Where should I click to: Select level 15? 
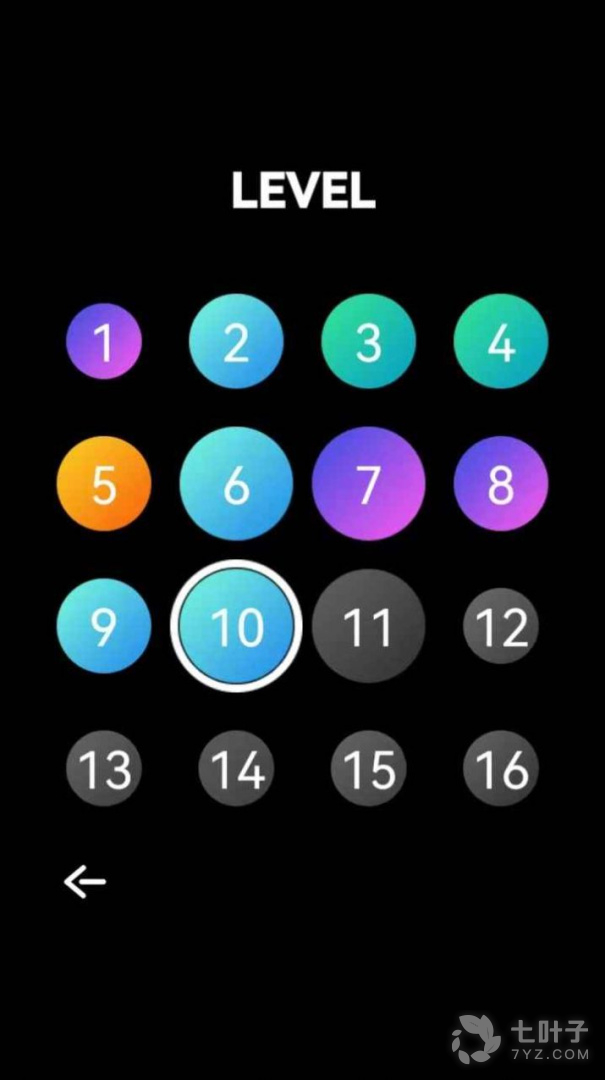click(x=368, y=768)
